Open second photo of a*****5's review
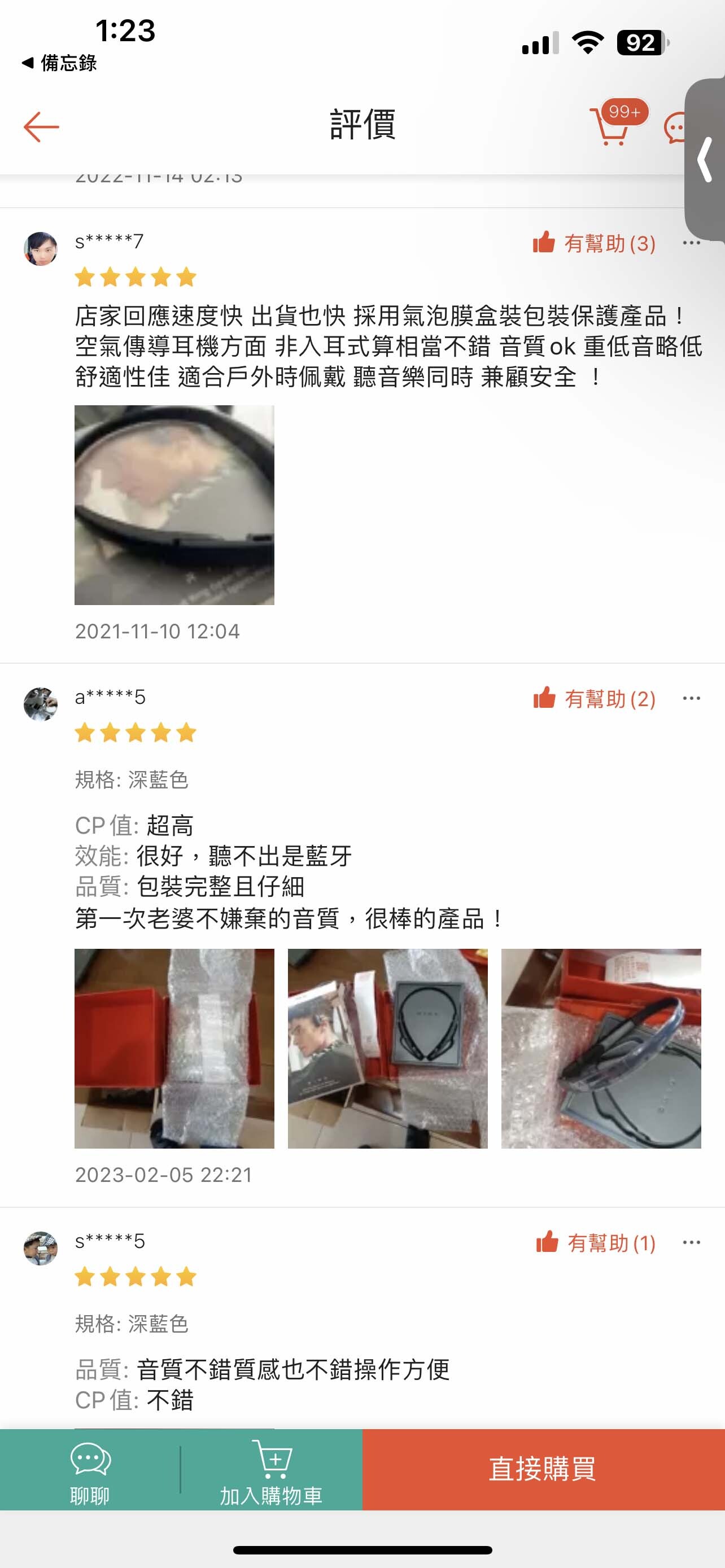This screenshot has height=1568, width=725. (x=388, y=1048)
